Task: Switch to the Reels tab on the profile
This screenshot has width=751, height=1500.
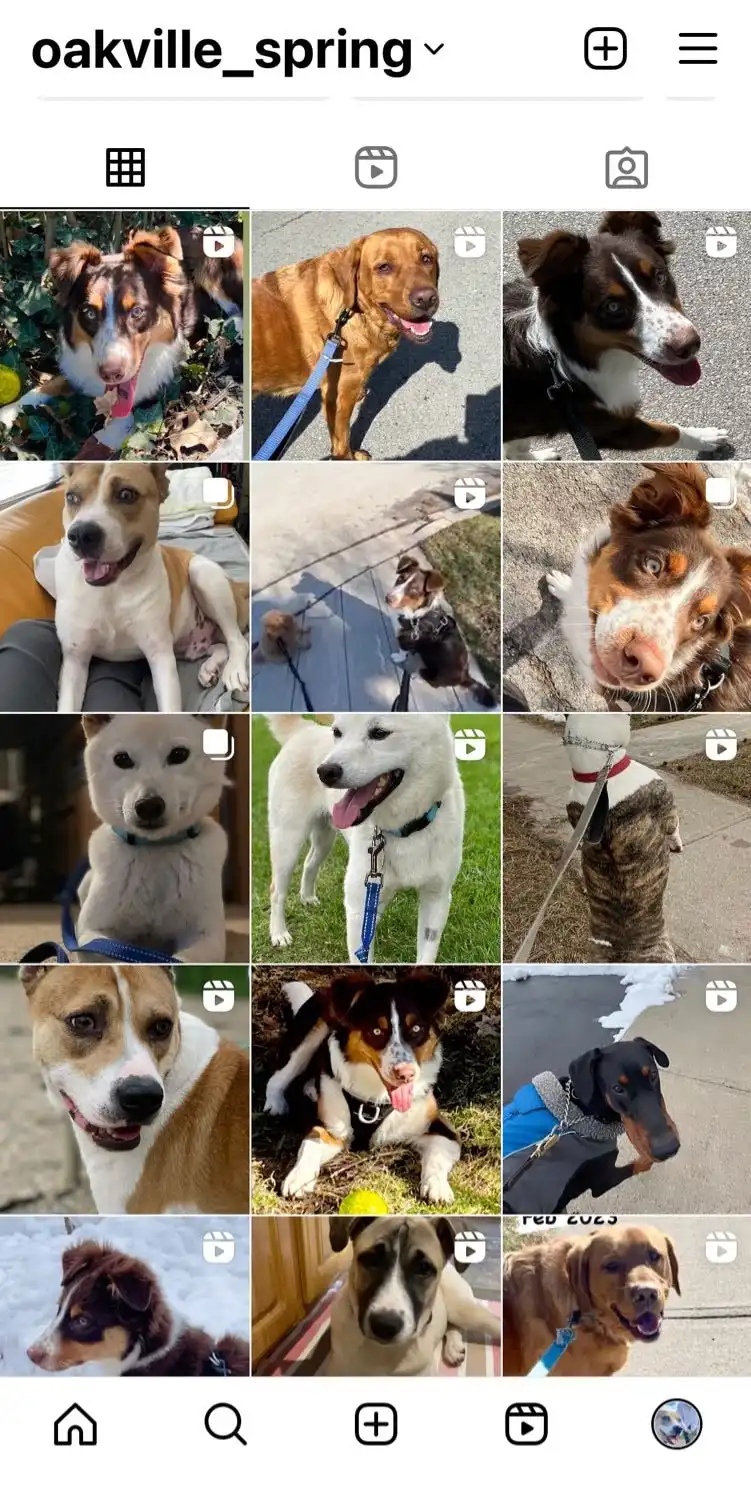Action: tap(376, 168)
